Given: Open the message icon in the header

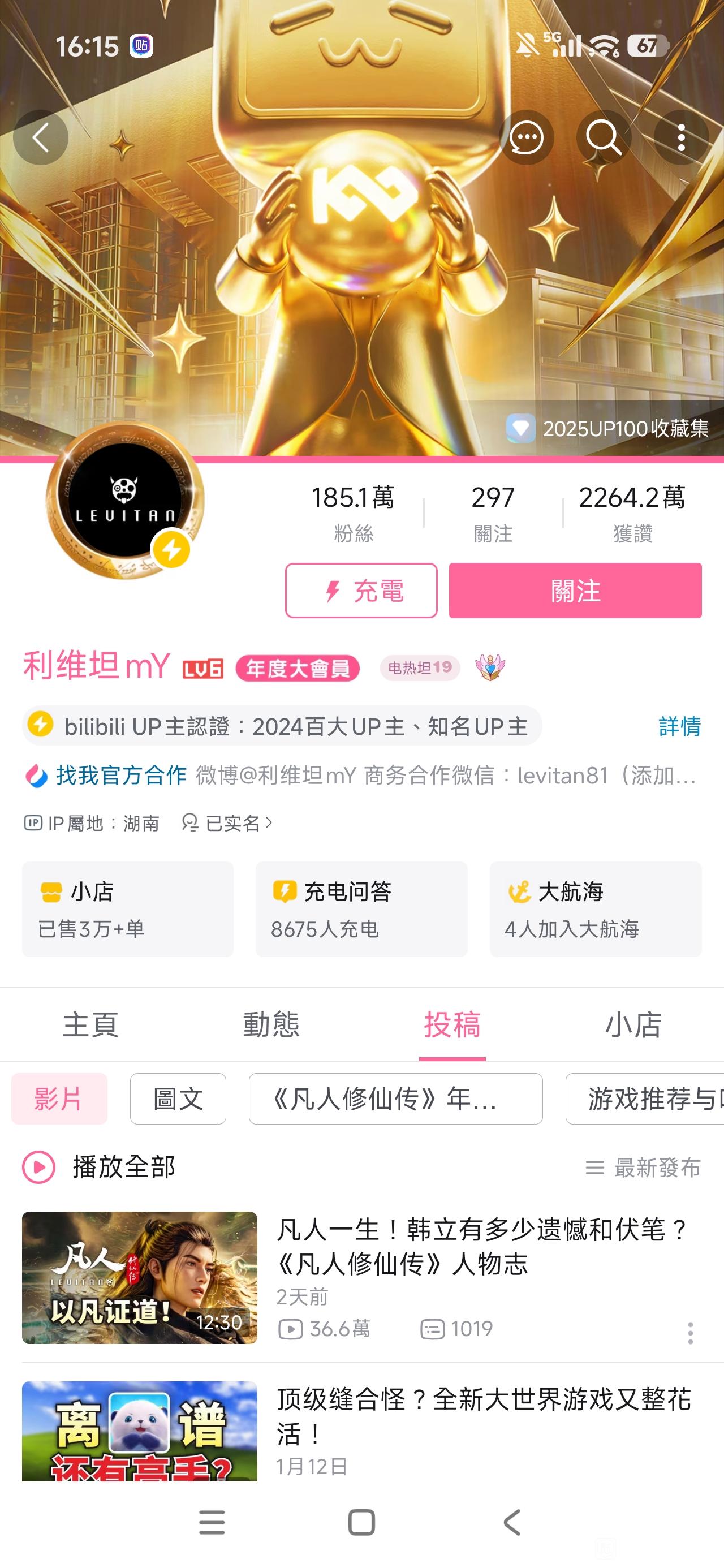Looking at the screenshot, I should point(526,137).
